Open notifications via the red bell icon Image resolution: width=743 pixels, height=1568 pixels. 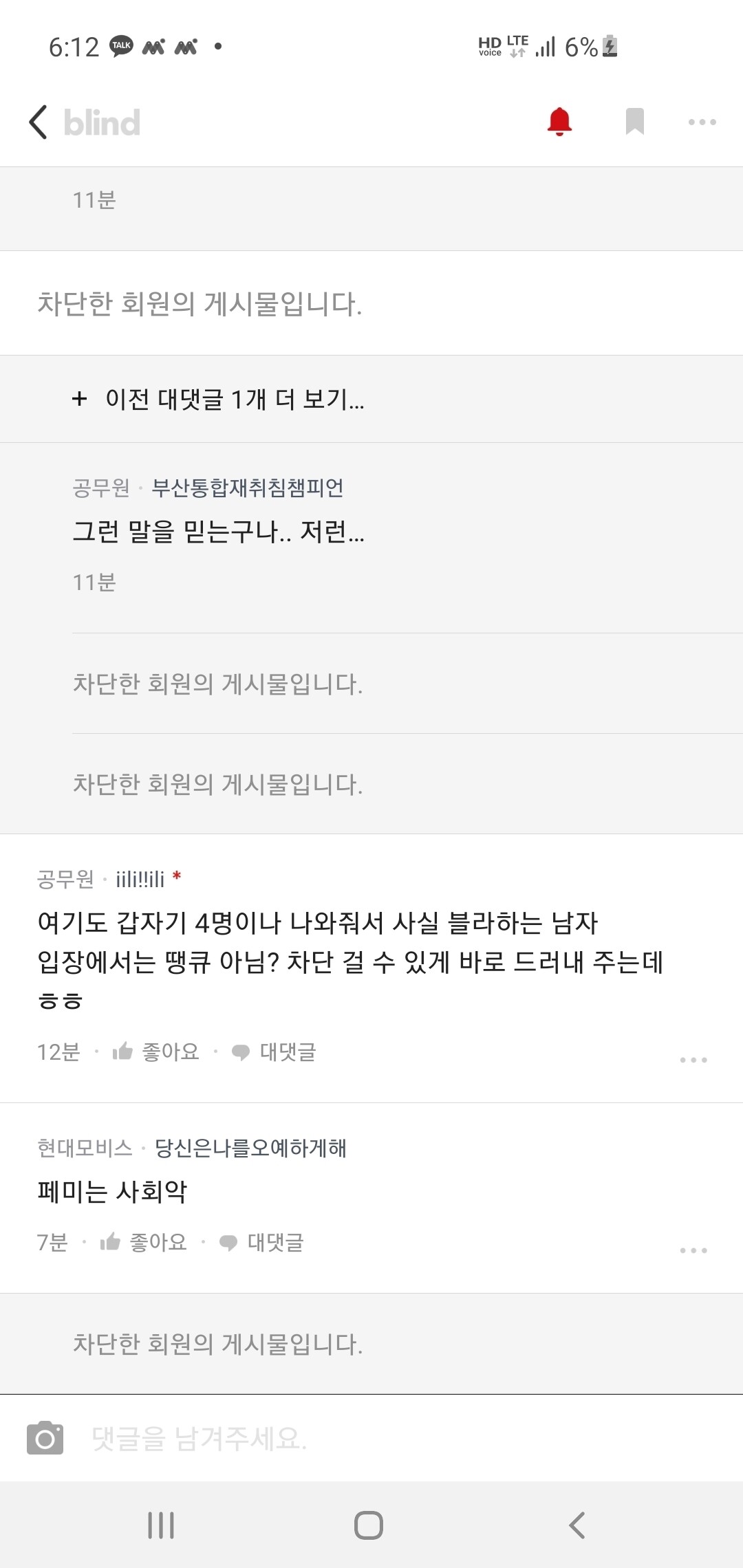[x=561, y=120]
